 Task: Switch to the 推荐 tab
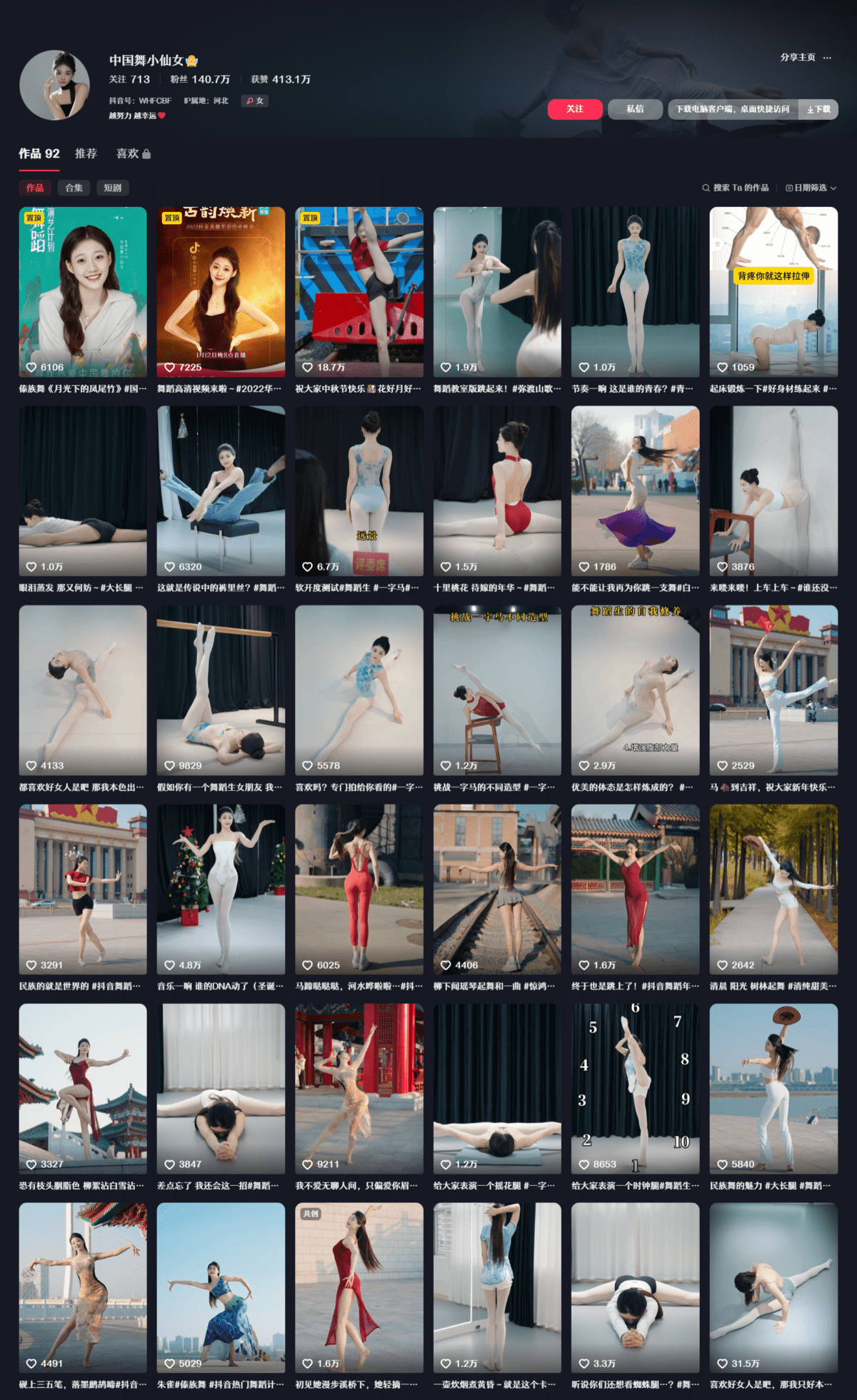86,153
